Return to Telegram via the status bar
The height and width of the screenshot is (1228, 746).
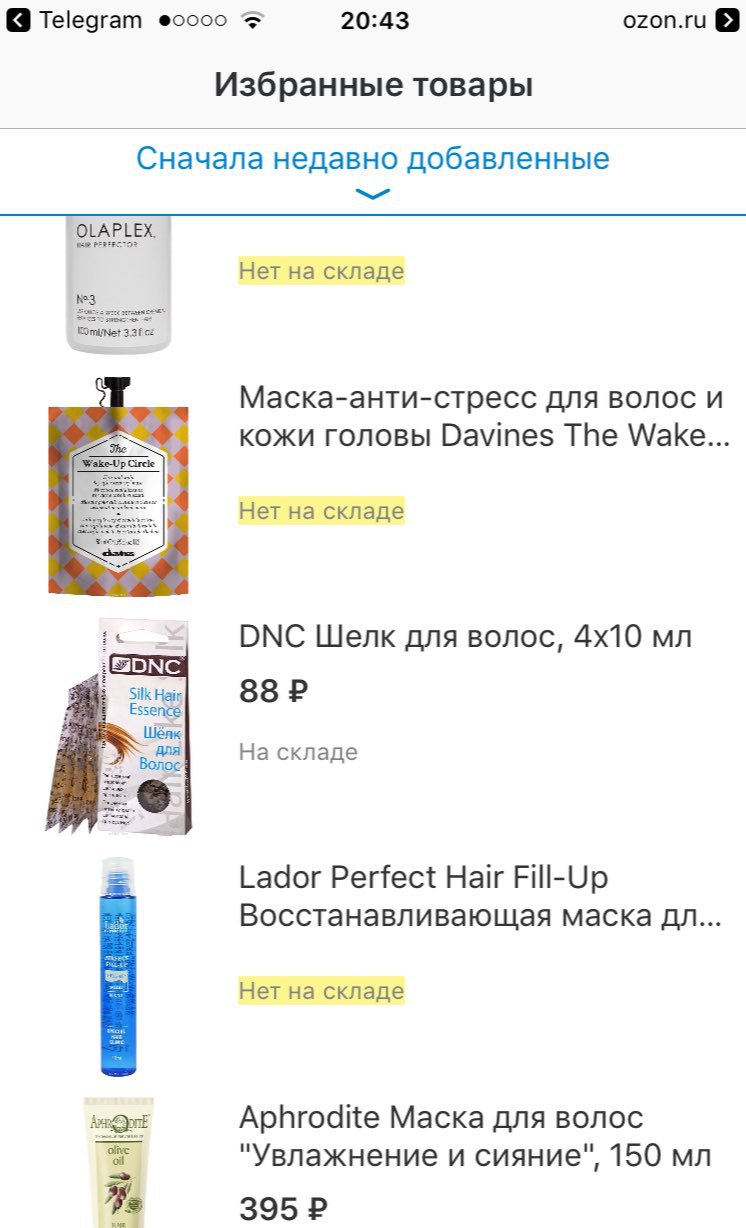(74, 20)
